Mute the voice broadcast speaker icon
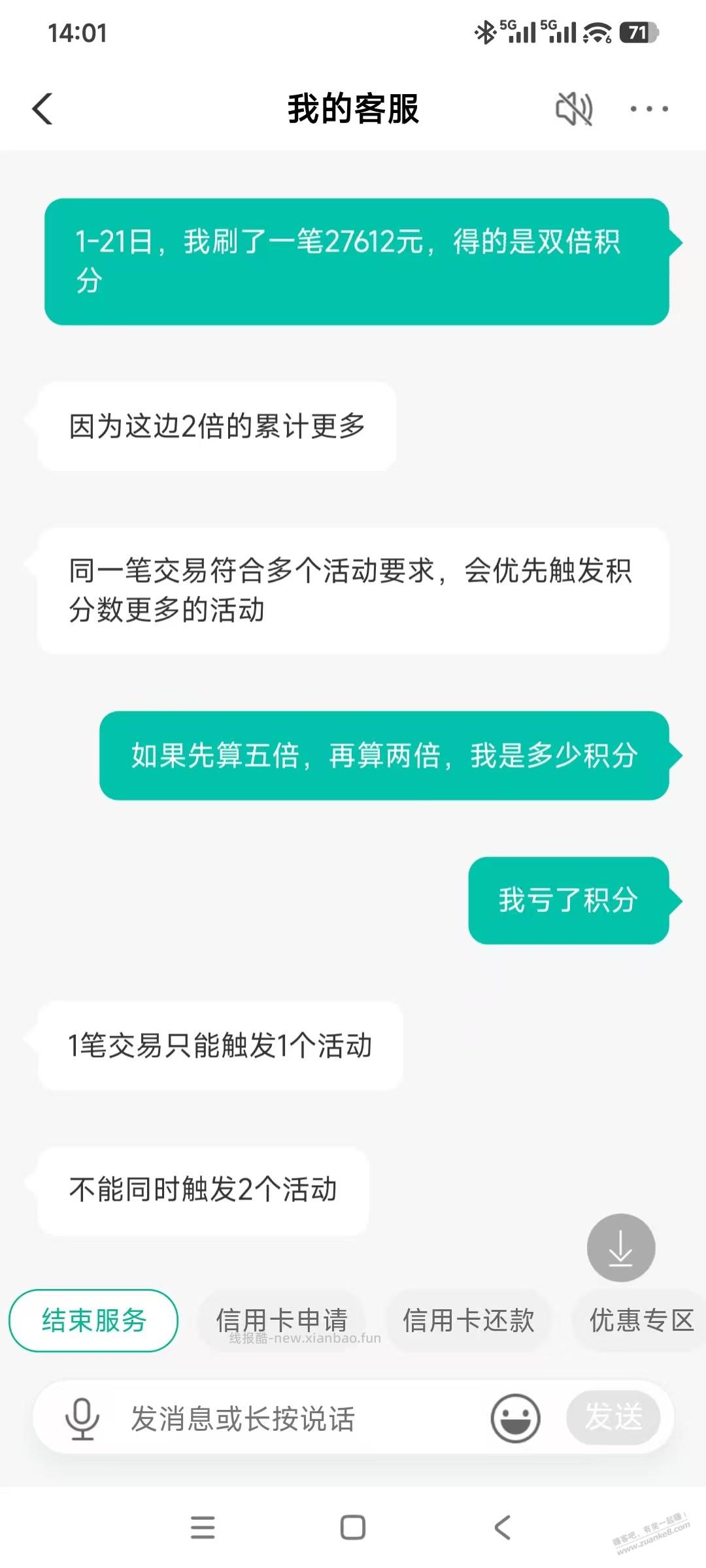 [574, 109]
